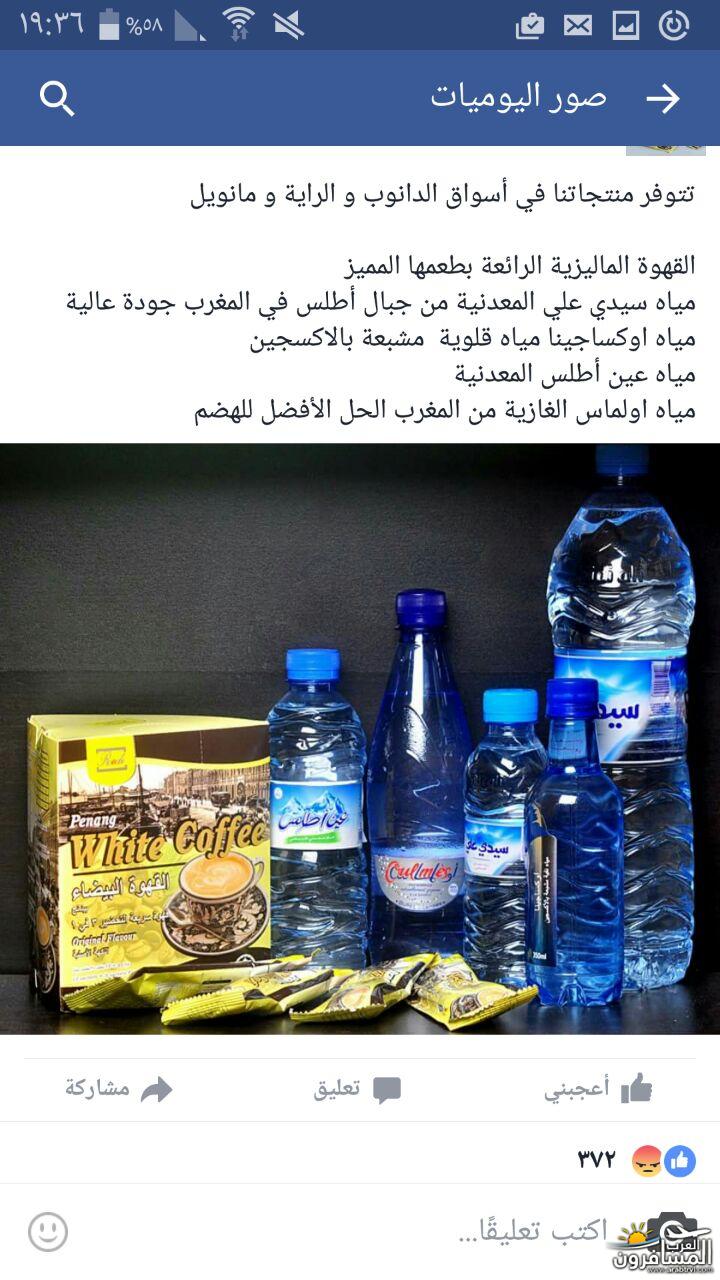Open the emoji smiley picker
720x1280 pixels.
48,1232
